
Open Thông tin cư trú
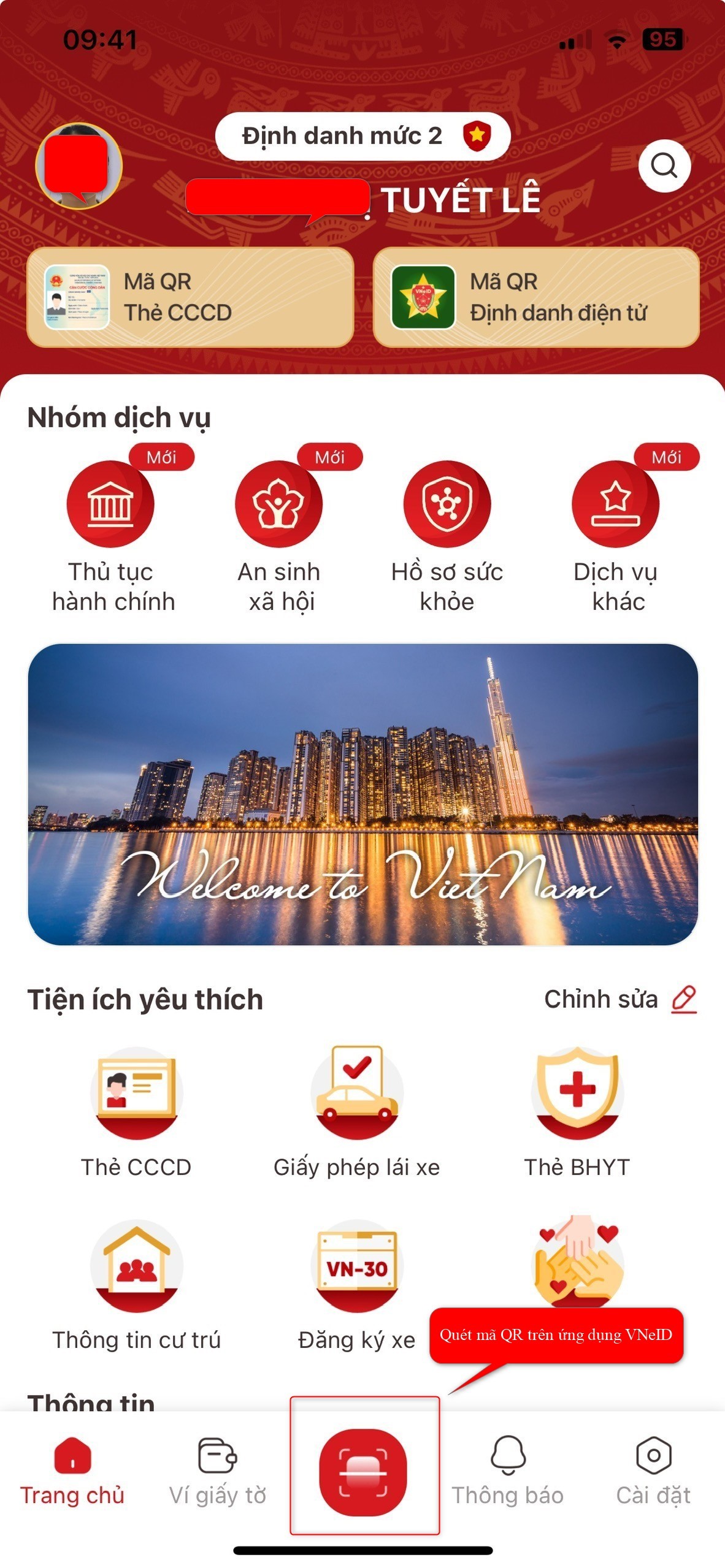[136, 1266]
